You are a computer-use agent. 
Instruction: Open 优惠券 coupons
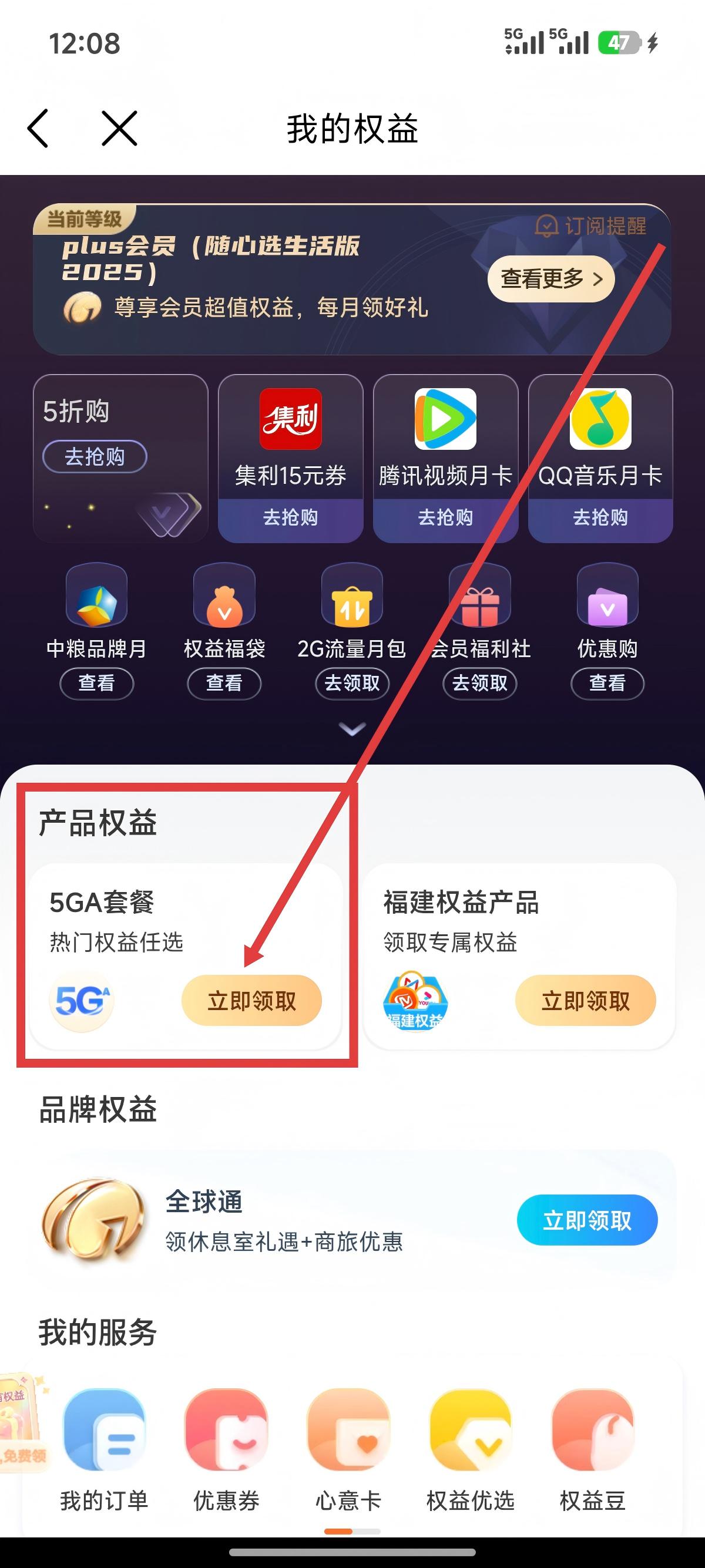tap(226, 1449)
